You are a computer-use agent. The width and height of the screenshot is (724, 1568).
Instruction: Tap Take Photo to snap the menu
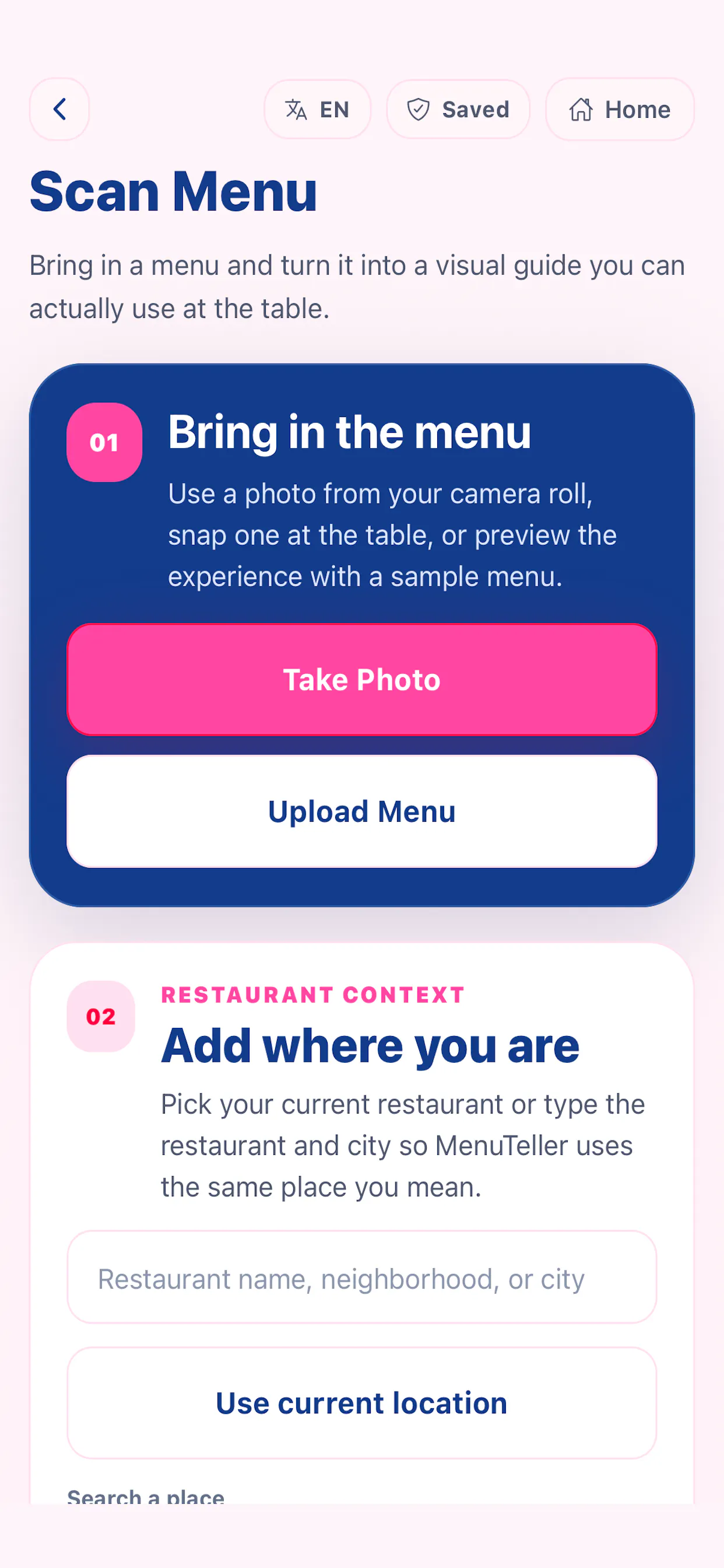tap(361, 680)
